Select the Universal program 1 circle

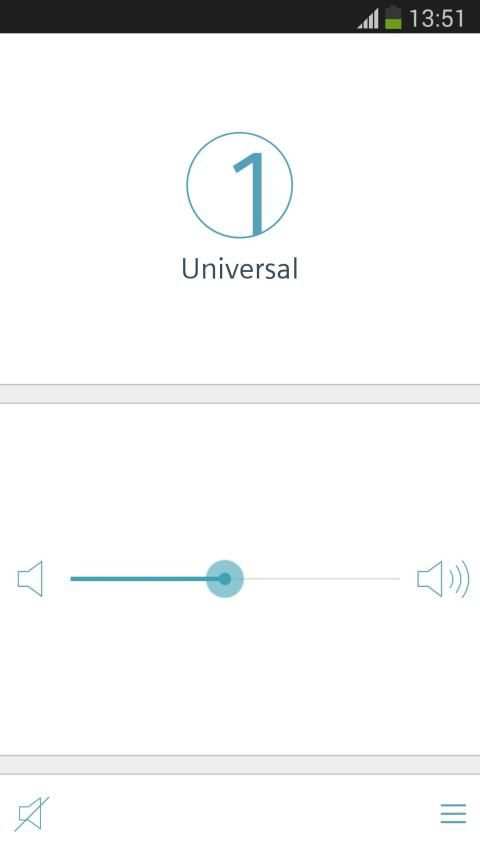[239, 185]
